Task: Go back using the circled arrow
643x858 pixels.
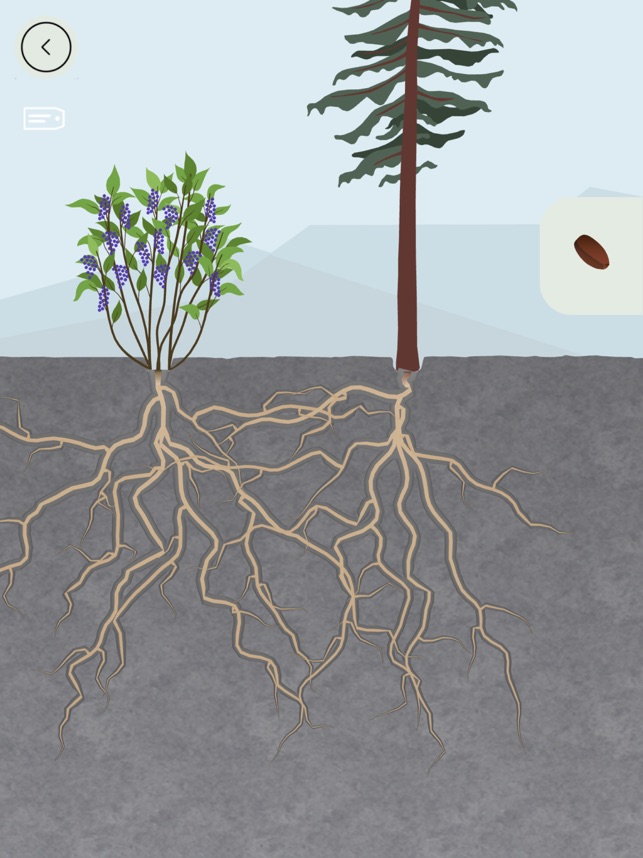Action: click(46, 47)
